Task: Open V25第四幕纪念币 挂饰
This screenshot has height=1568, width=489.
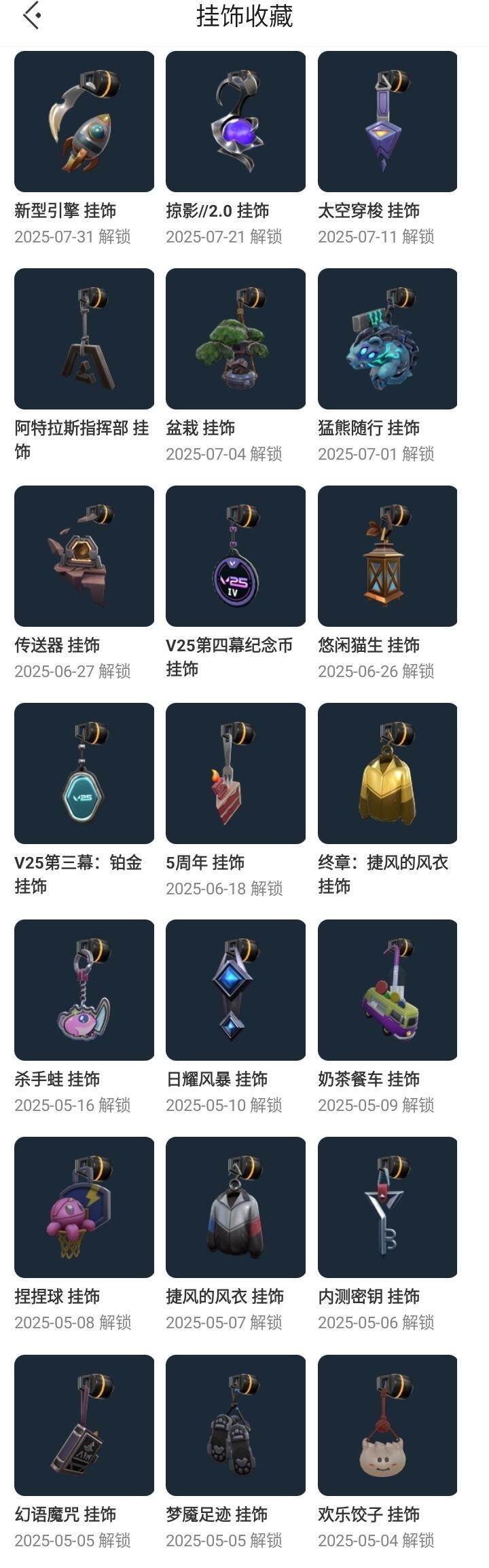Action: coord(236,556)
